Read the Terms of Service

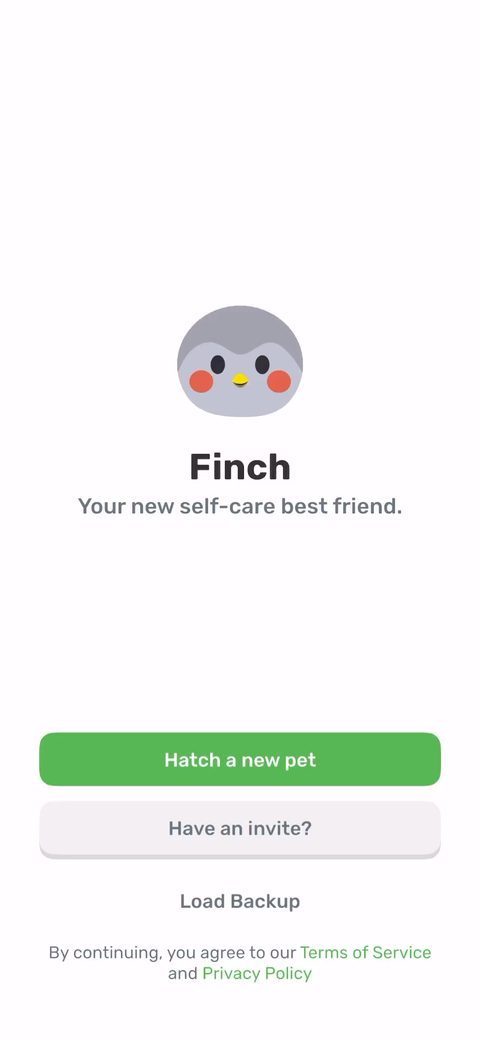(365, 952)
